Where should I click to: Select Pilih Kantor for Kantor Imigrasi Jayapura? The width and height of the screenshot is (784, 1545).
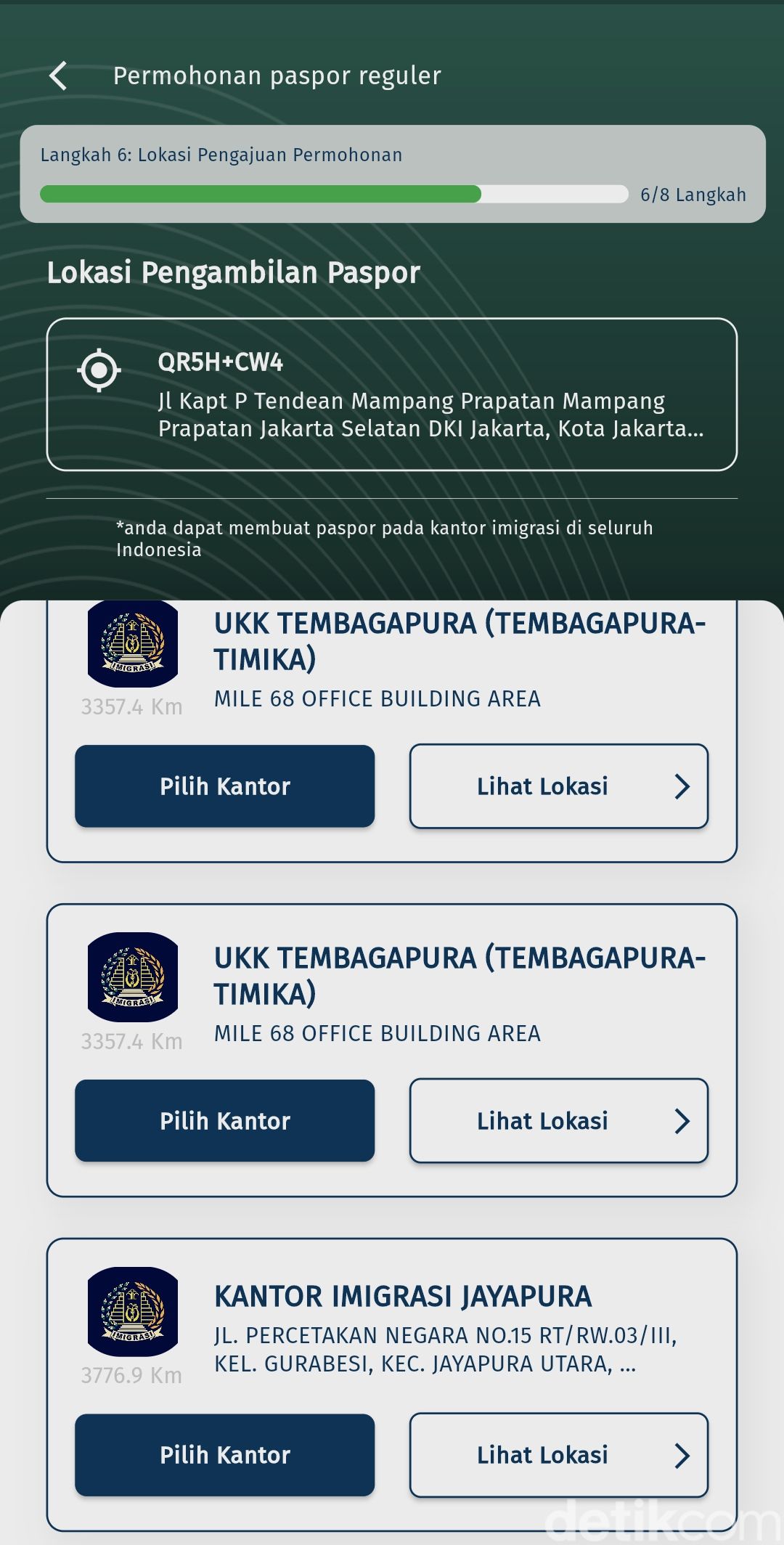pos(224,1455)
